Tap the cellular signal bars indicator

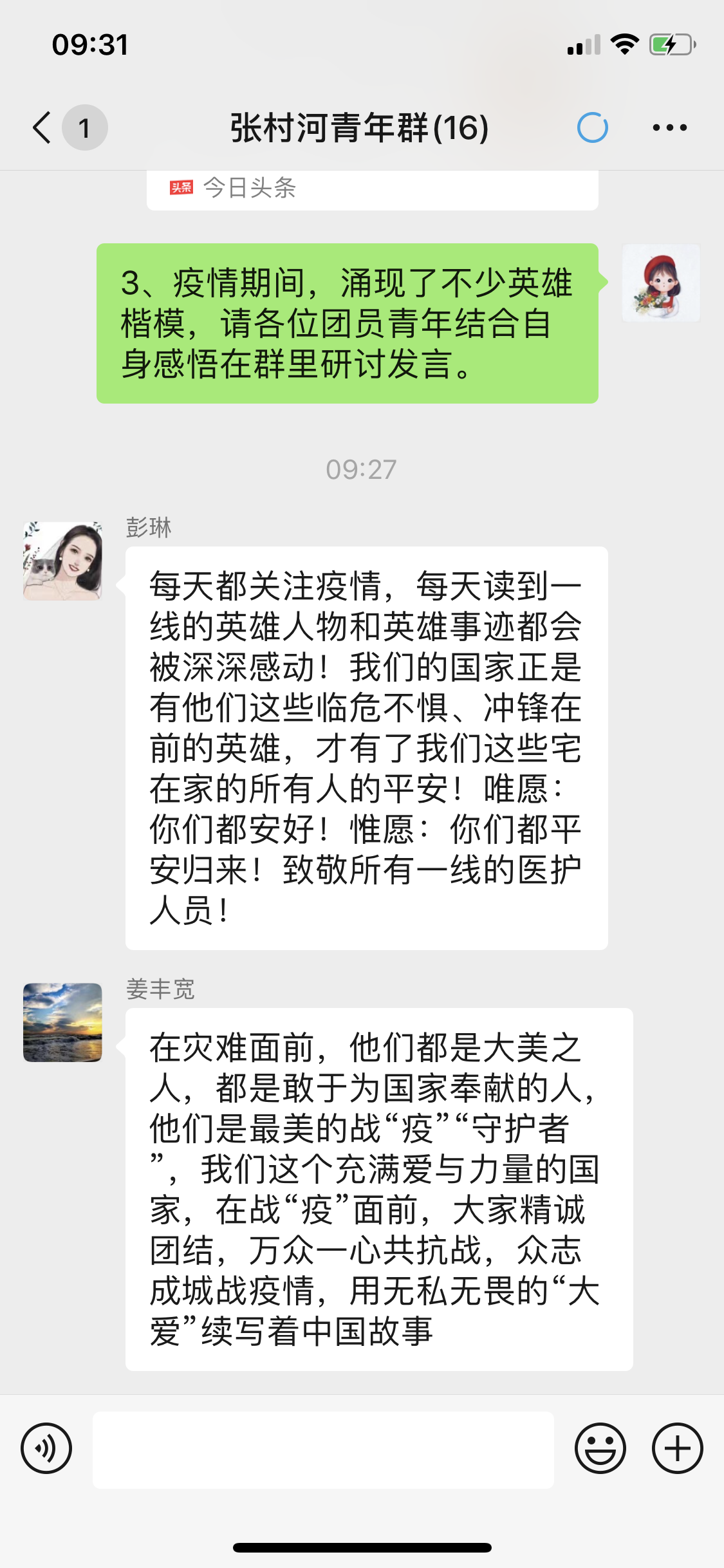point(584,44)
